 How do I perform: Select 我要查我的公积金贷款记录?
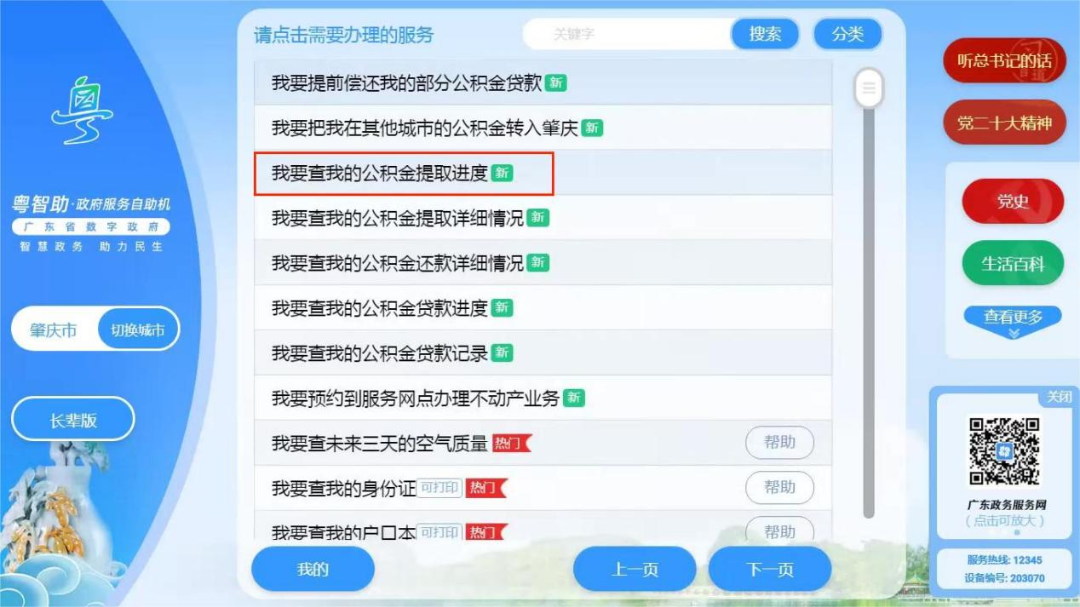(x=380, y=353)
